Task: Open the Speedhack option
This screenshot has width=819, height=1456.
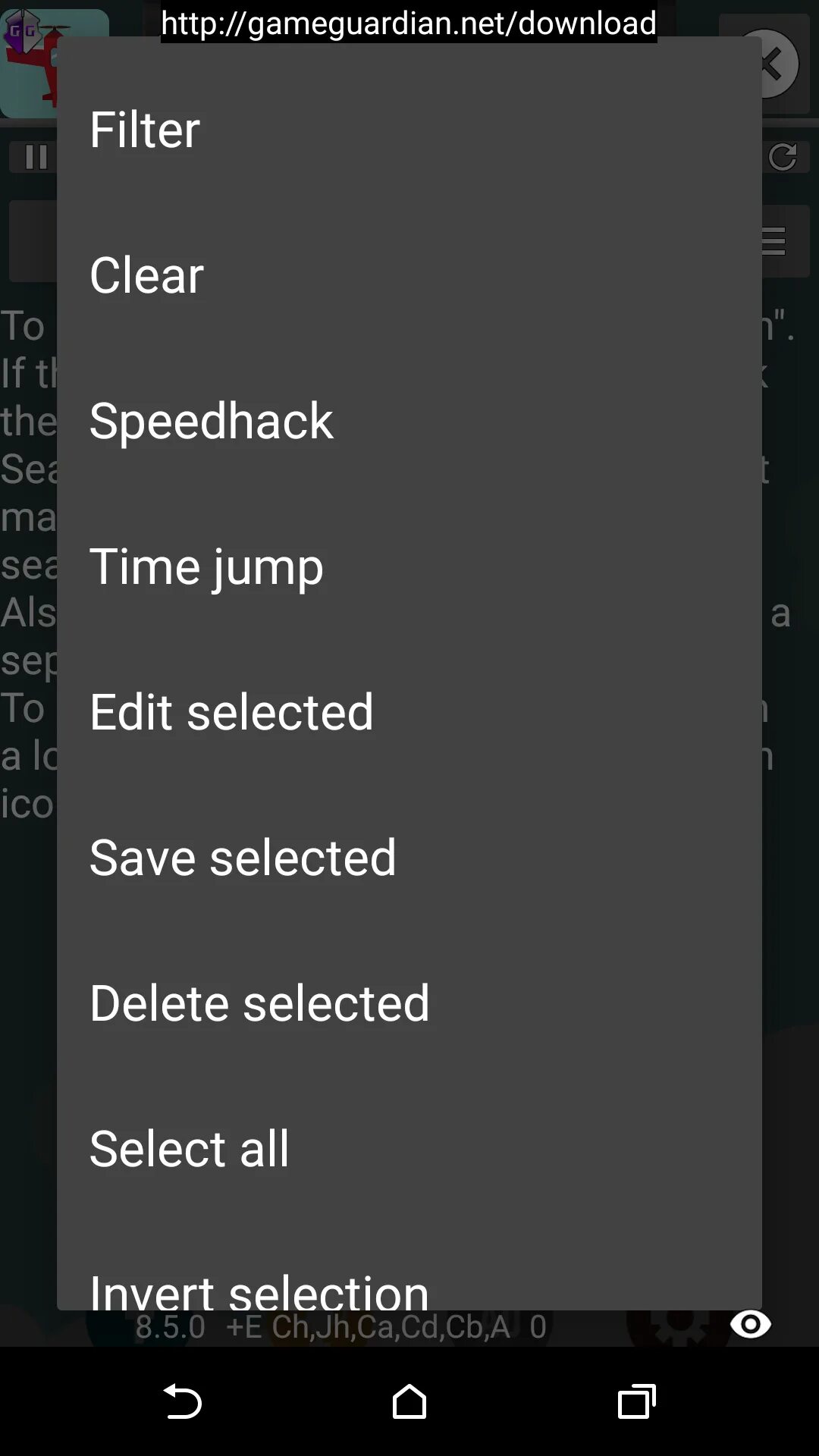Action: point(409,420)
